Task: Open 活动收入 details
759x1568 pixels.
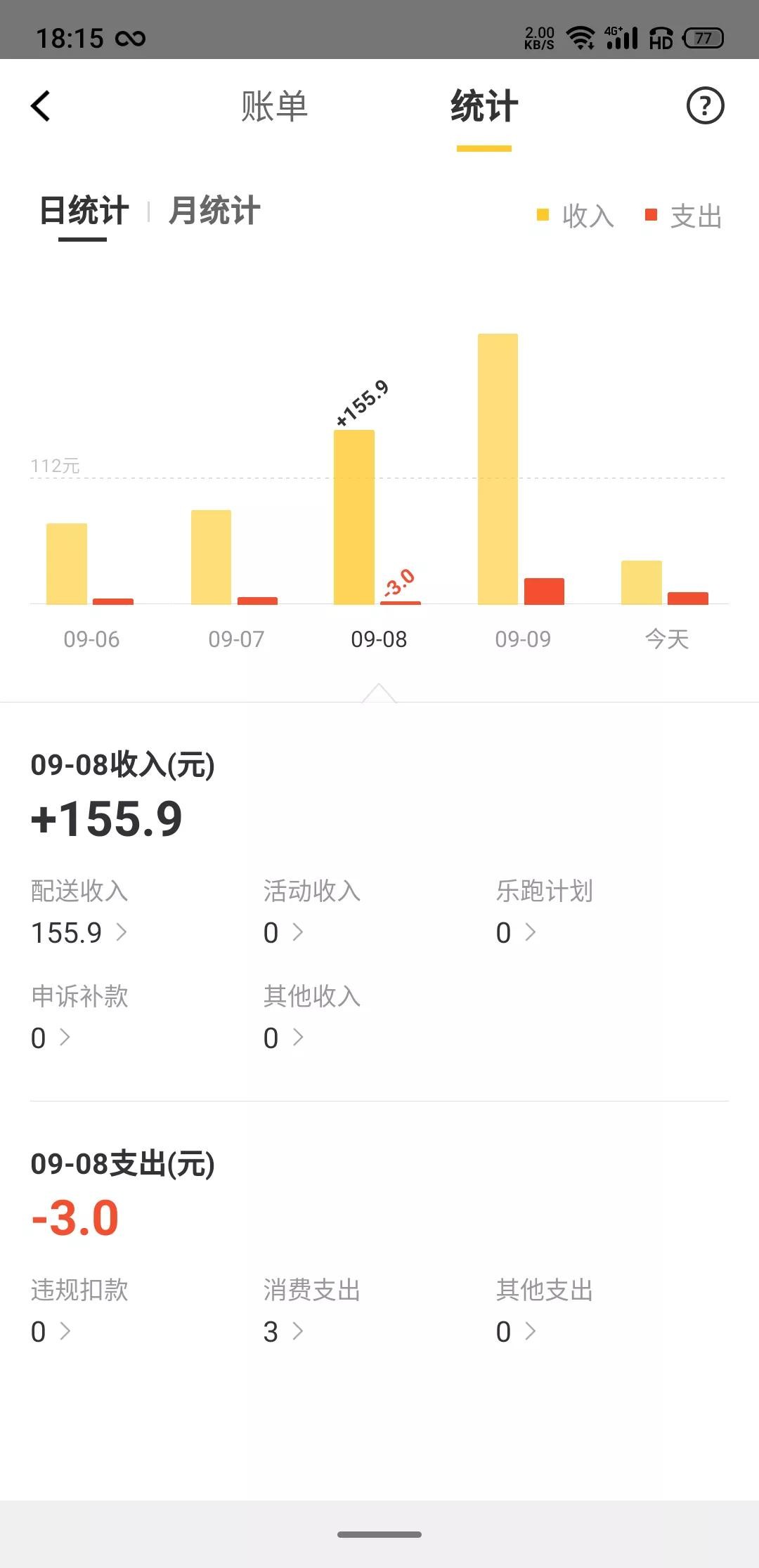Action: (283, 933)
